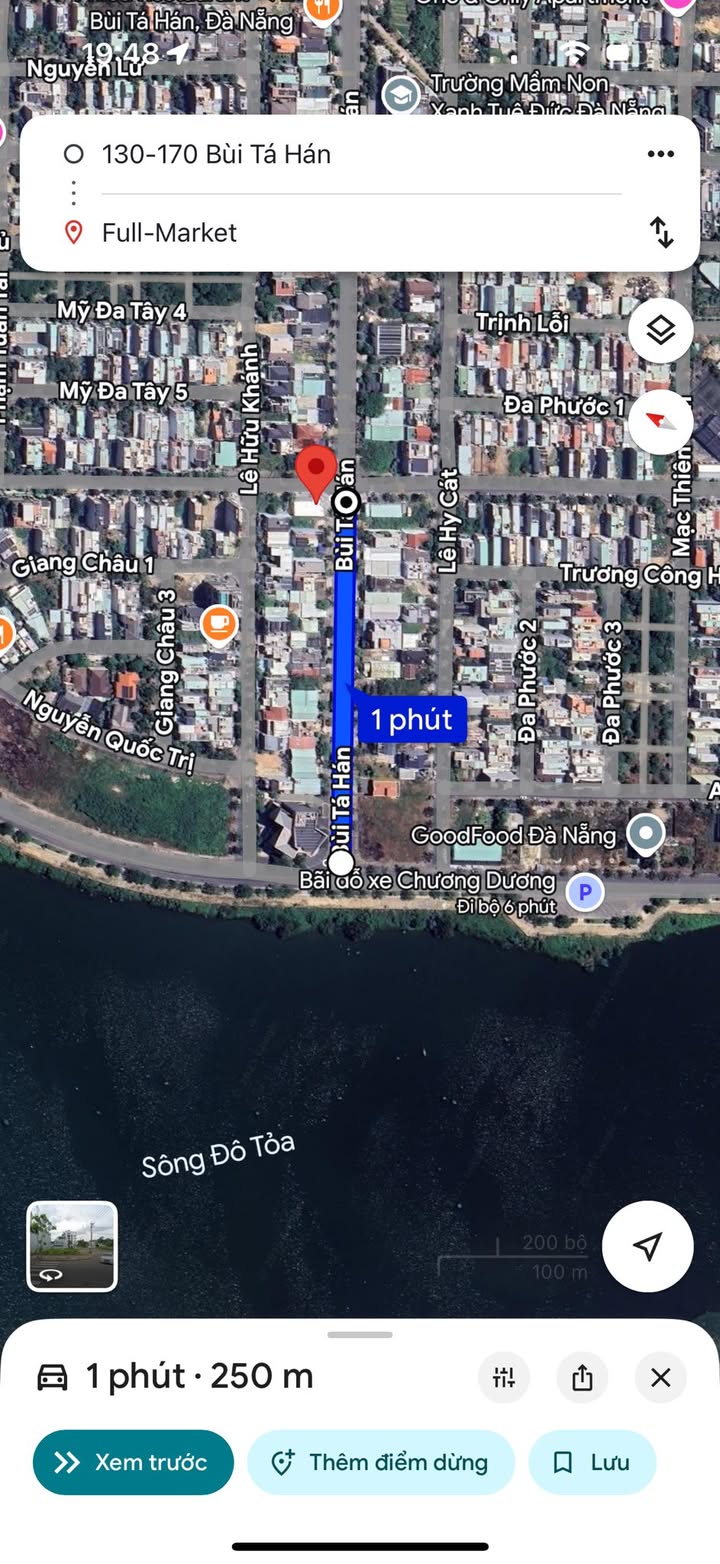Open the orange coffee shop marker

[218, 625]
